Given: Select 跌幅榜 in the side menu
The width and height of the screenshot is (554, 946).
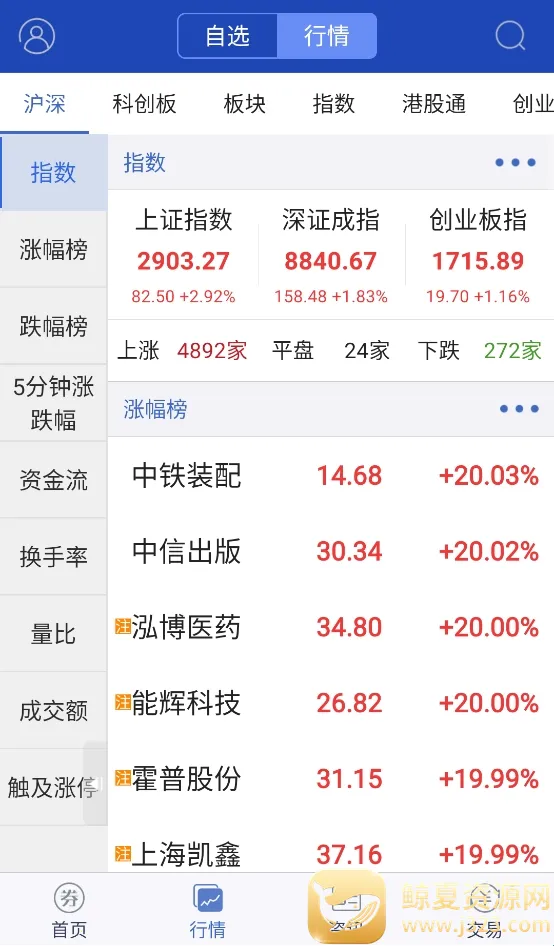Looking at the screenshot, I should click(54, 326).
